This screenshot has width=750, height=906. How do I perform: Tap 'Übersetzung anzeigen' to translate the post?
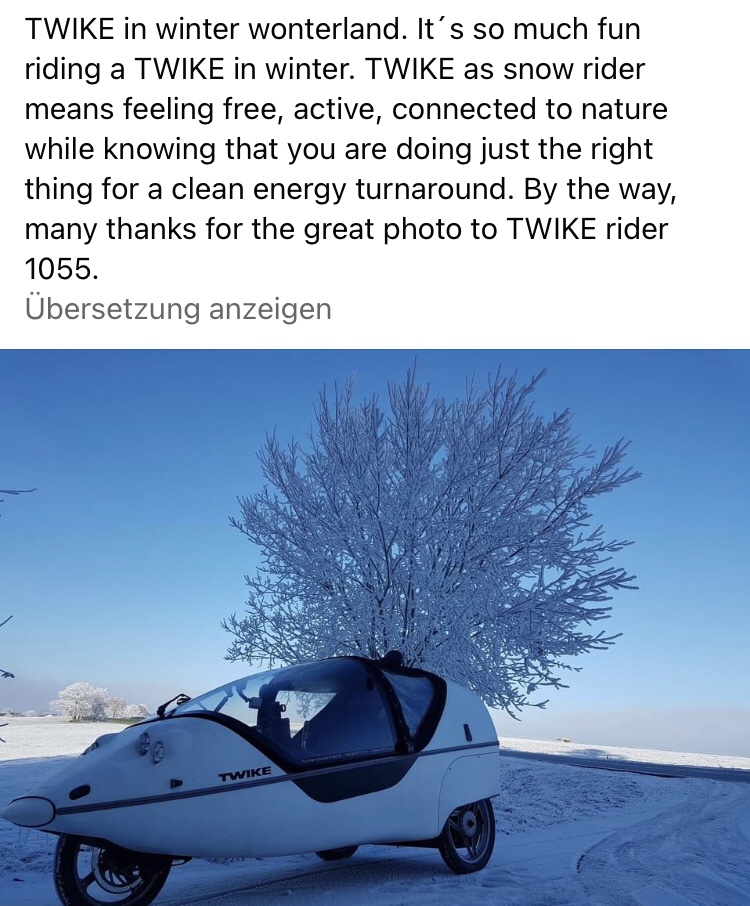point(178,309)
